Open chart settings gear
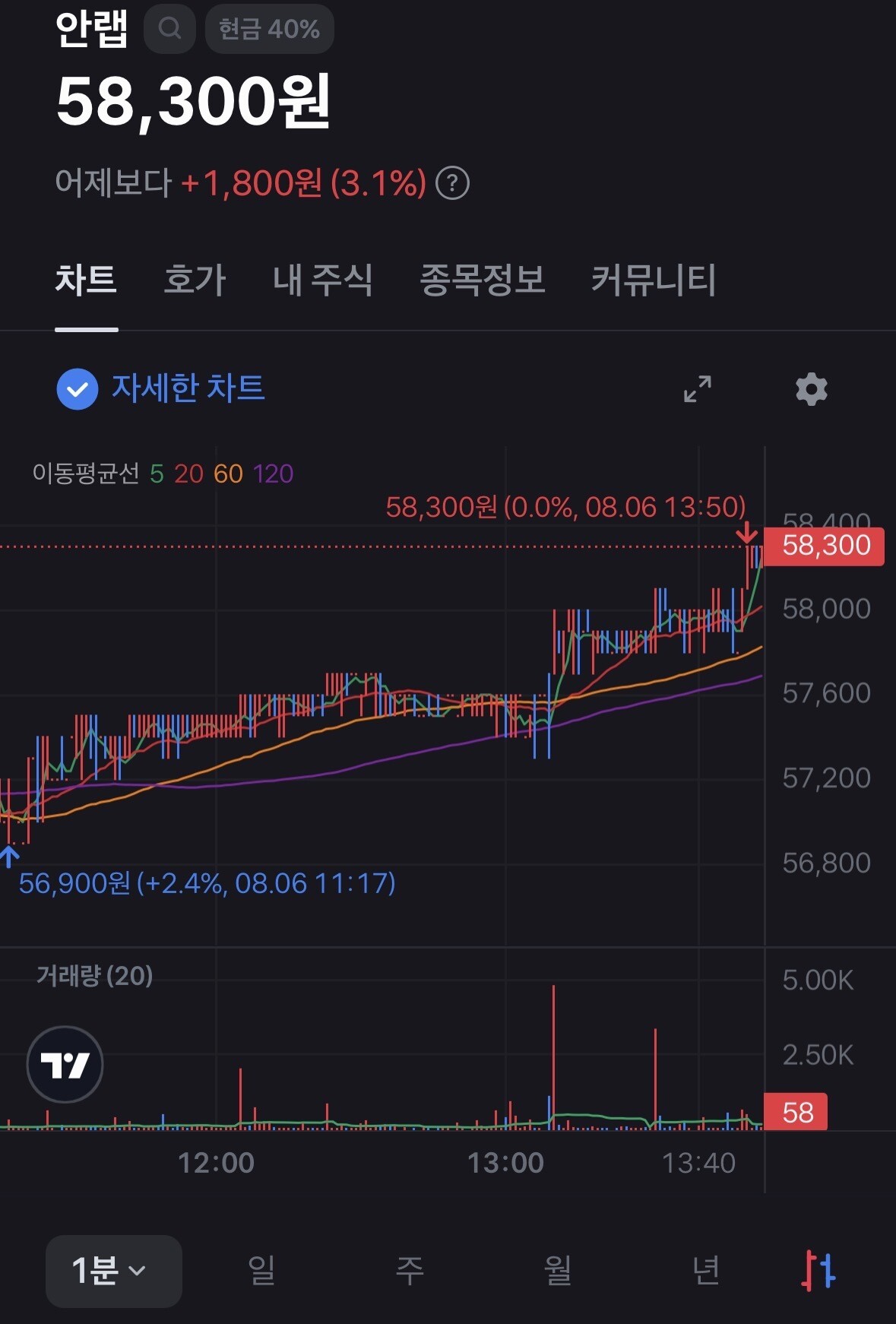This screenshot has width=896, height=1324. tap(812, 388)
